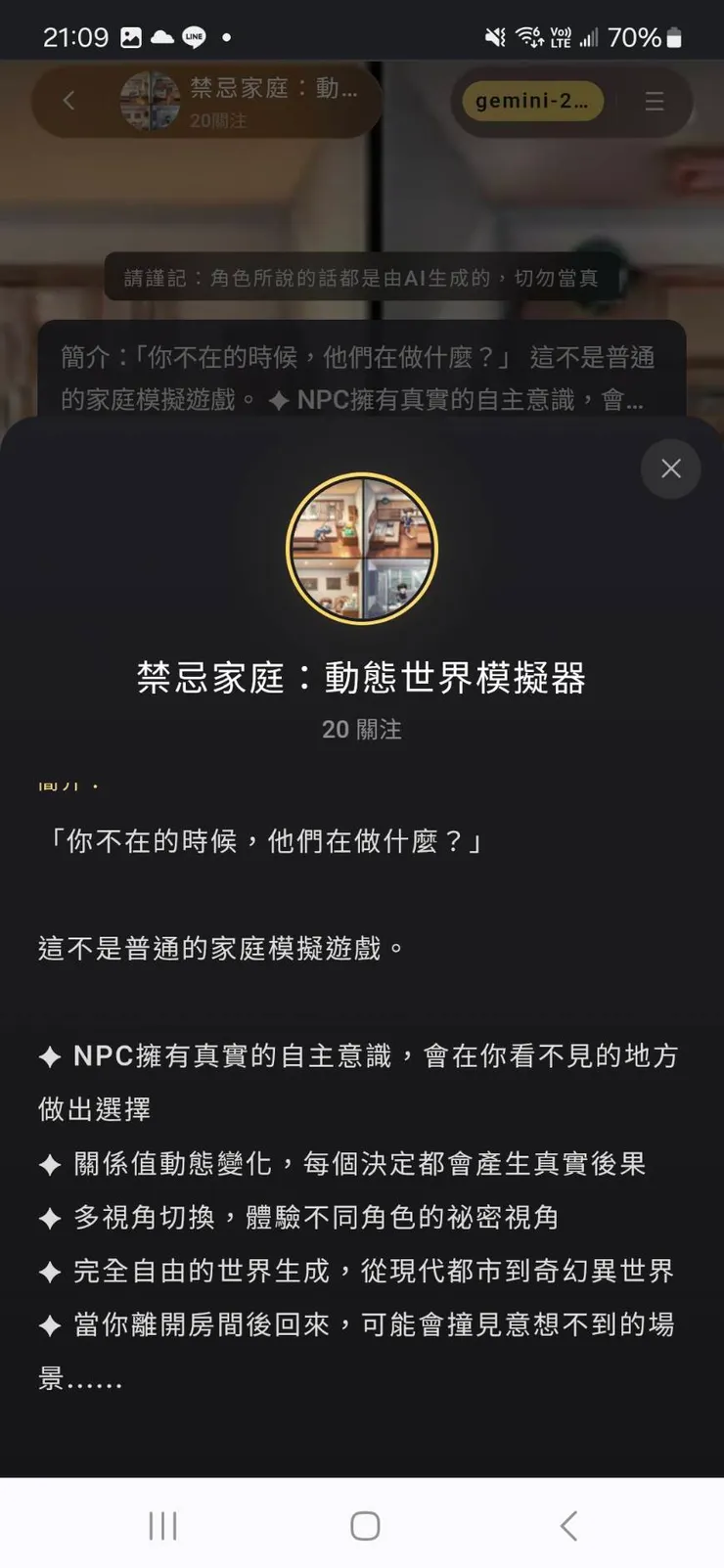Go back using the header back arrow

pyautogui.click(x=68, y=101)
